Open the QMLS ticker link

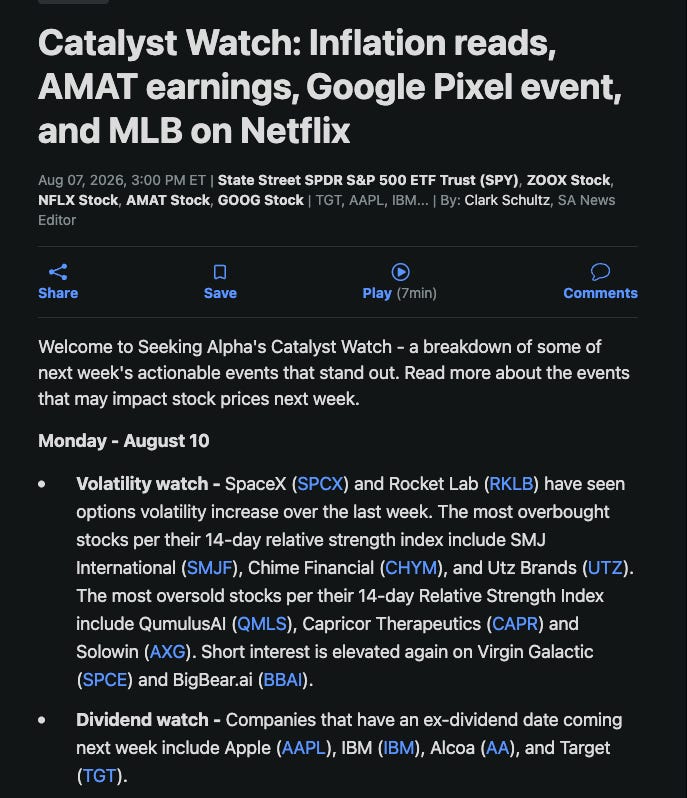[x=262, y=623]
